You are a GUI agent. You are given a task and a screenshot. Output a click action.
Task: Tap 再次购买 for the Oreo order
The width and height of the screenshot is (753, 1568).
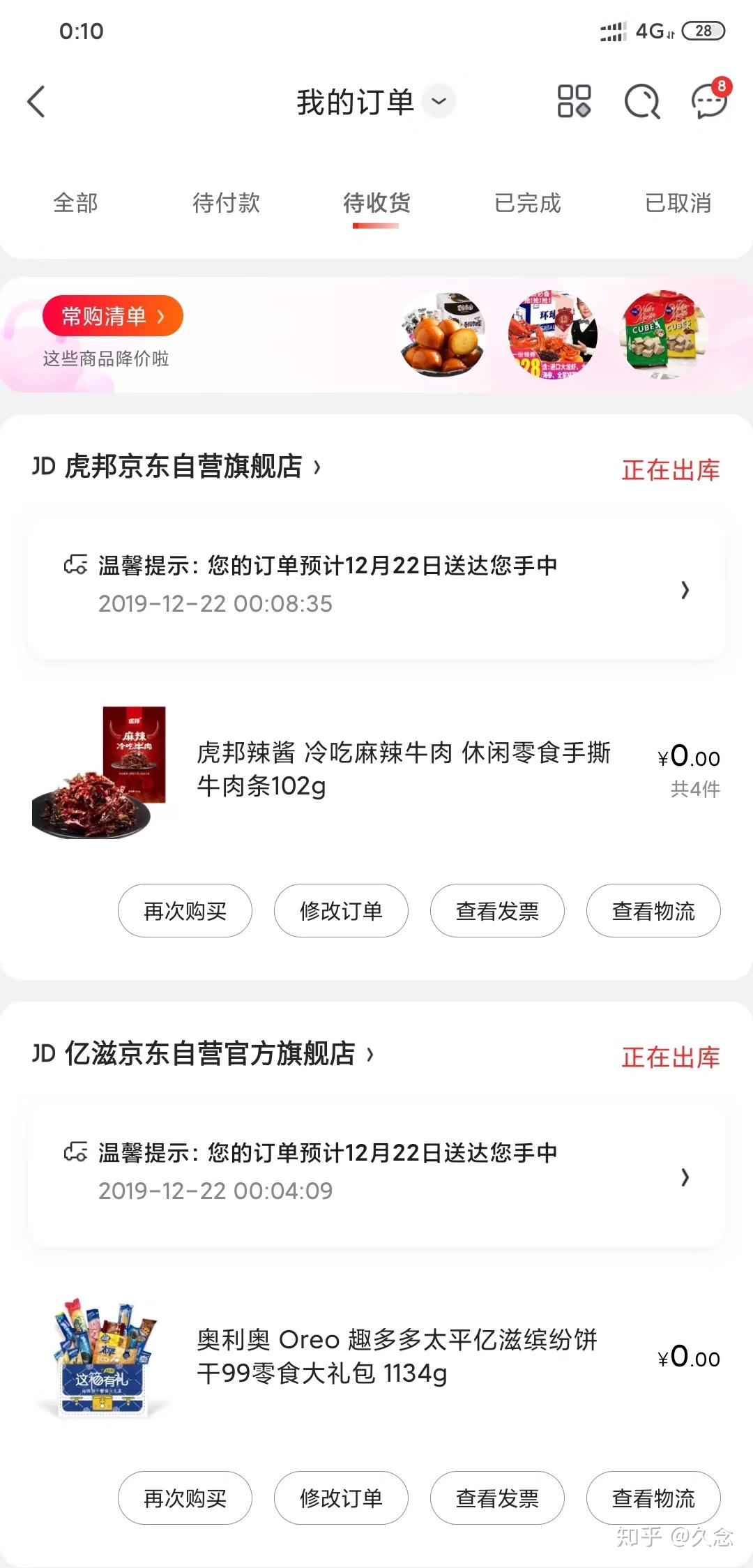[185, 1498]
